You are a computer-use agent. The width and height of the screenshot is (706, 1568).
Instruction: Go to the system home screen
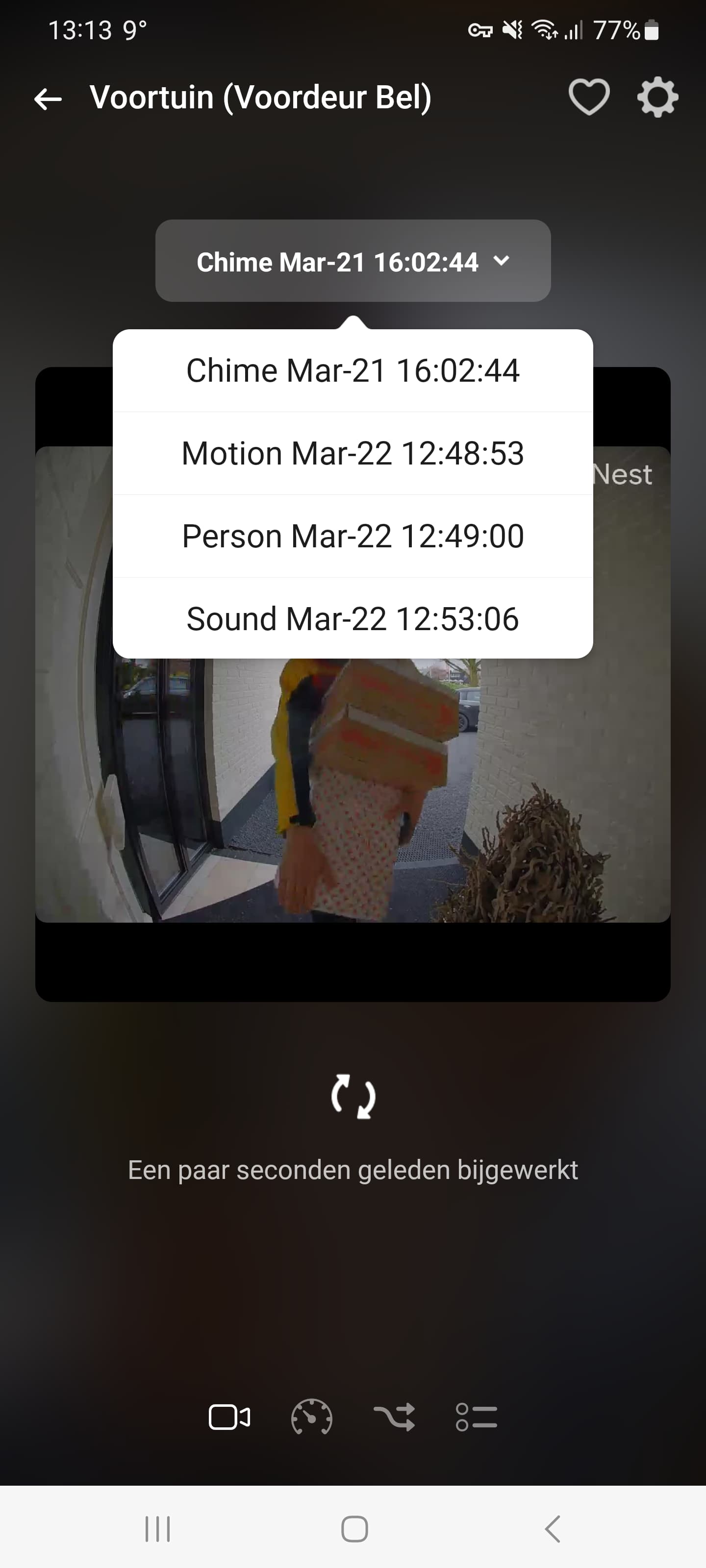[354, 1528]
